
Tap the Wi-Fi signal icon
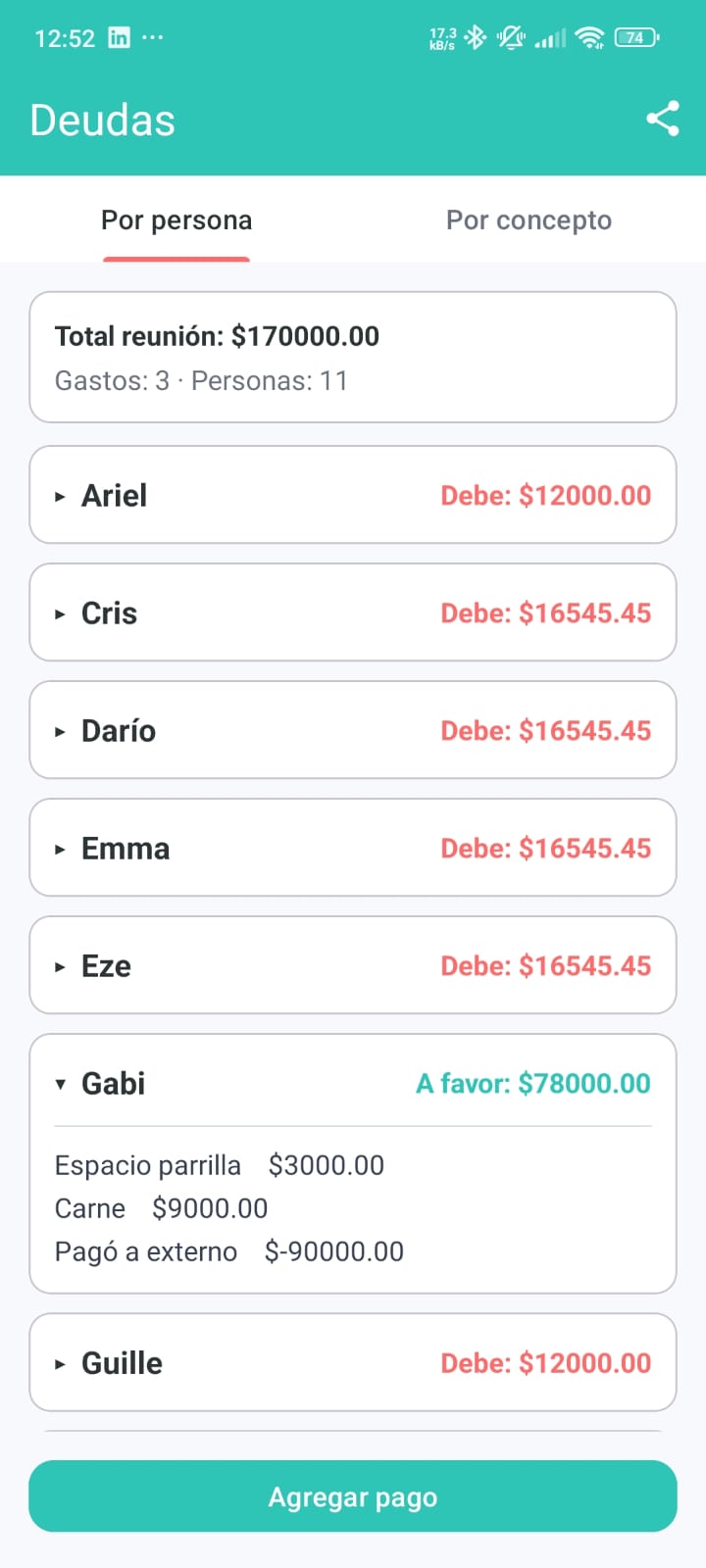point(588,37)
